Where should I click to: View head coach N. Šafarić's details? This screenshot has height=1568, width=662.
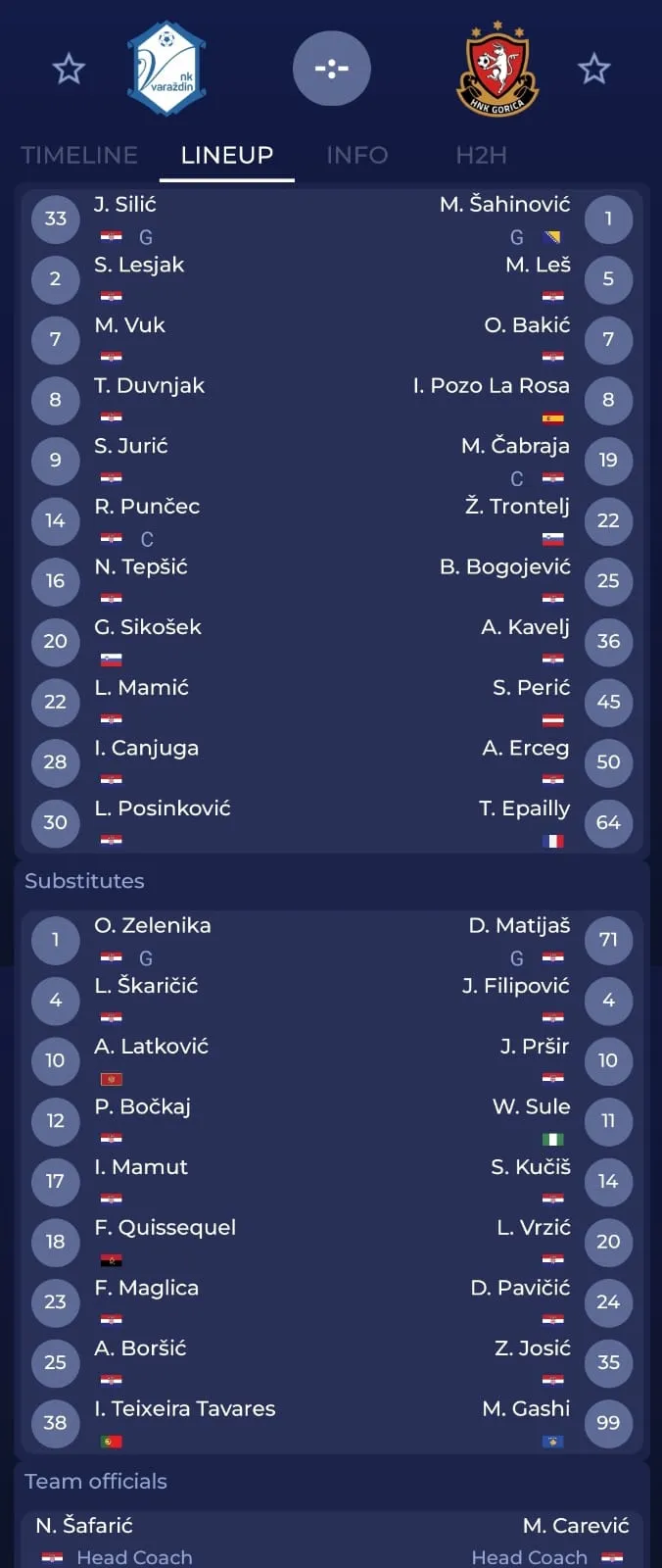(84, 1526)
